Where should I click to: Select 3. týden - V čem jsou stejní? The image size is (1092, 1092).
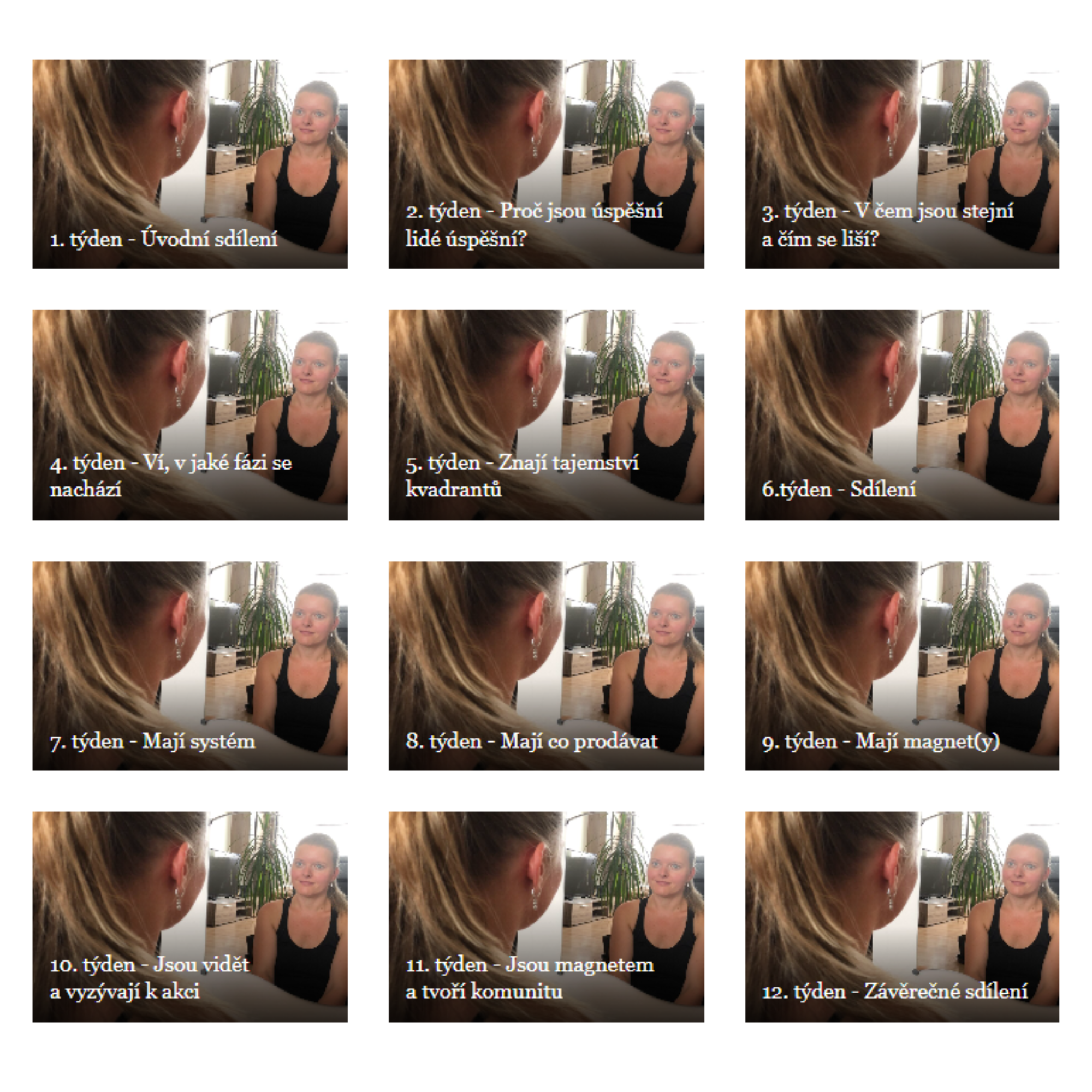click(902, 164)
